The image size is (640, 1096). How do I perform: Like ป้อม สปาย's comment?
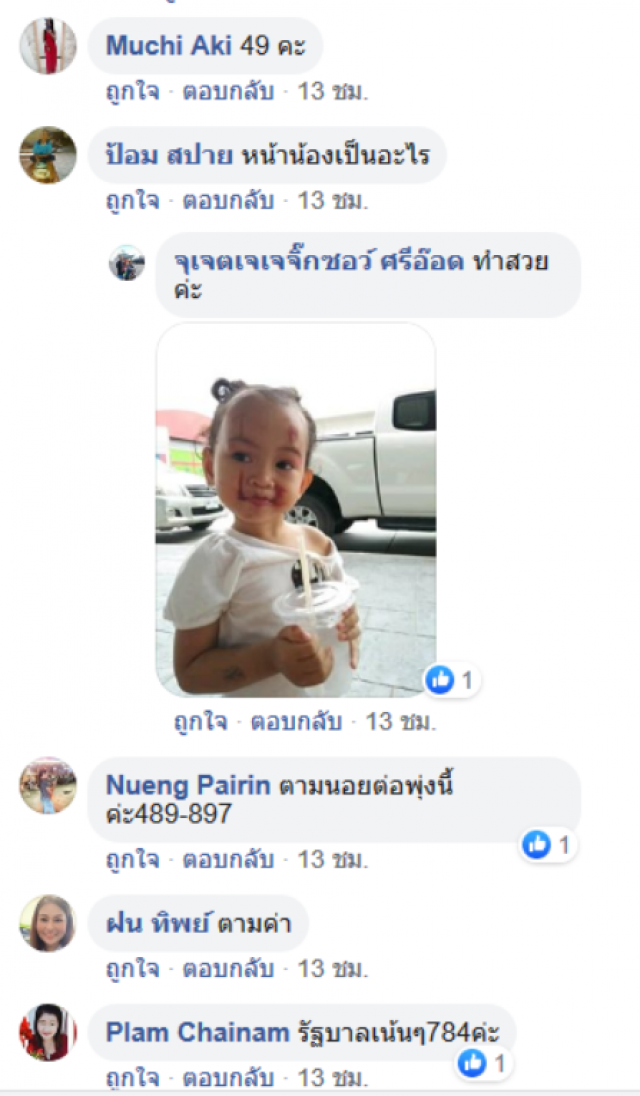[x=132, y=201]
